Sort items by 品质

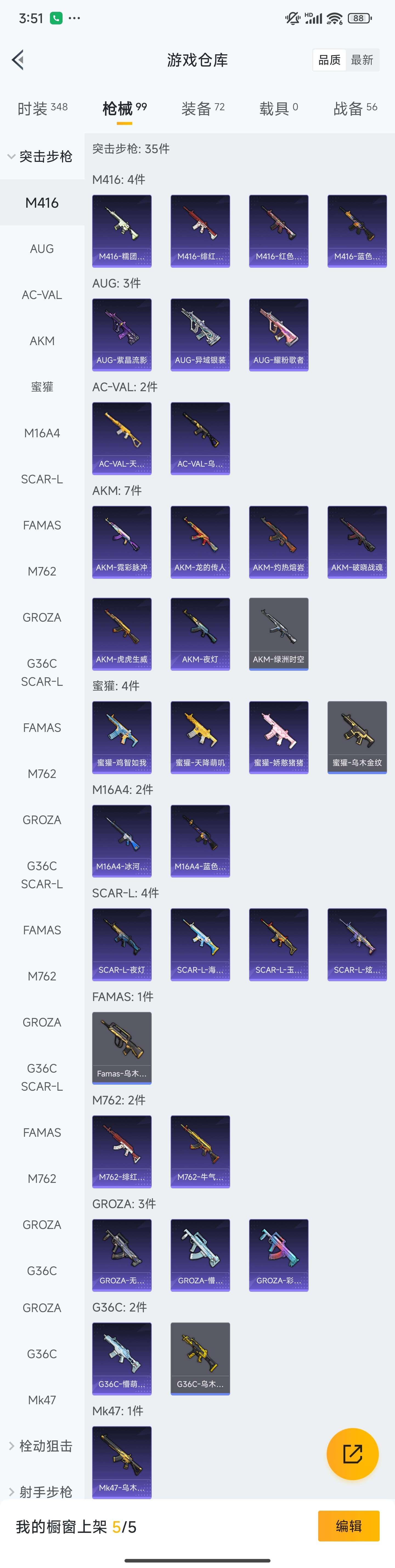pos(329,60)
